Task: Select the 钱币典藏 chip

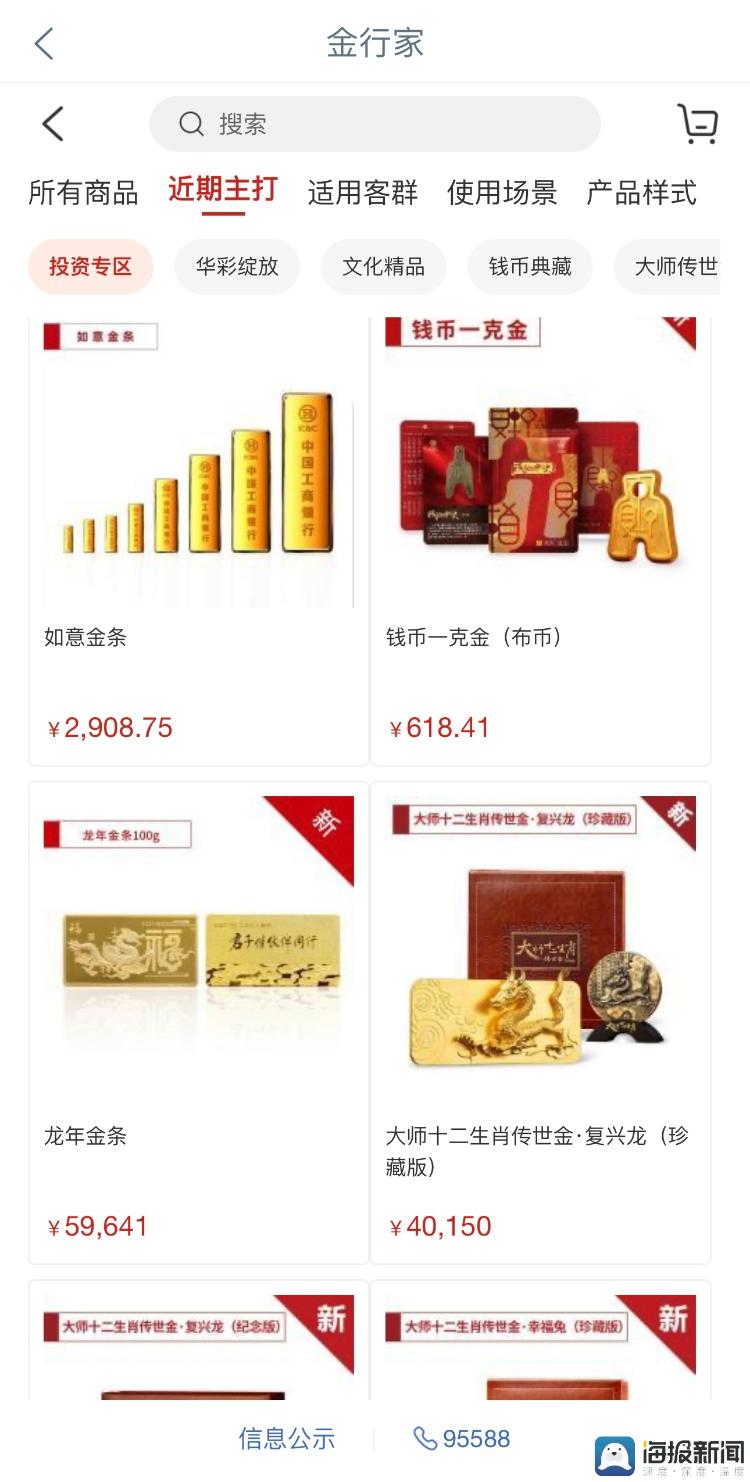Action: point(530,267)
